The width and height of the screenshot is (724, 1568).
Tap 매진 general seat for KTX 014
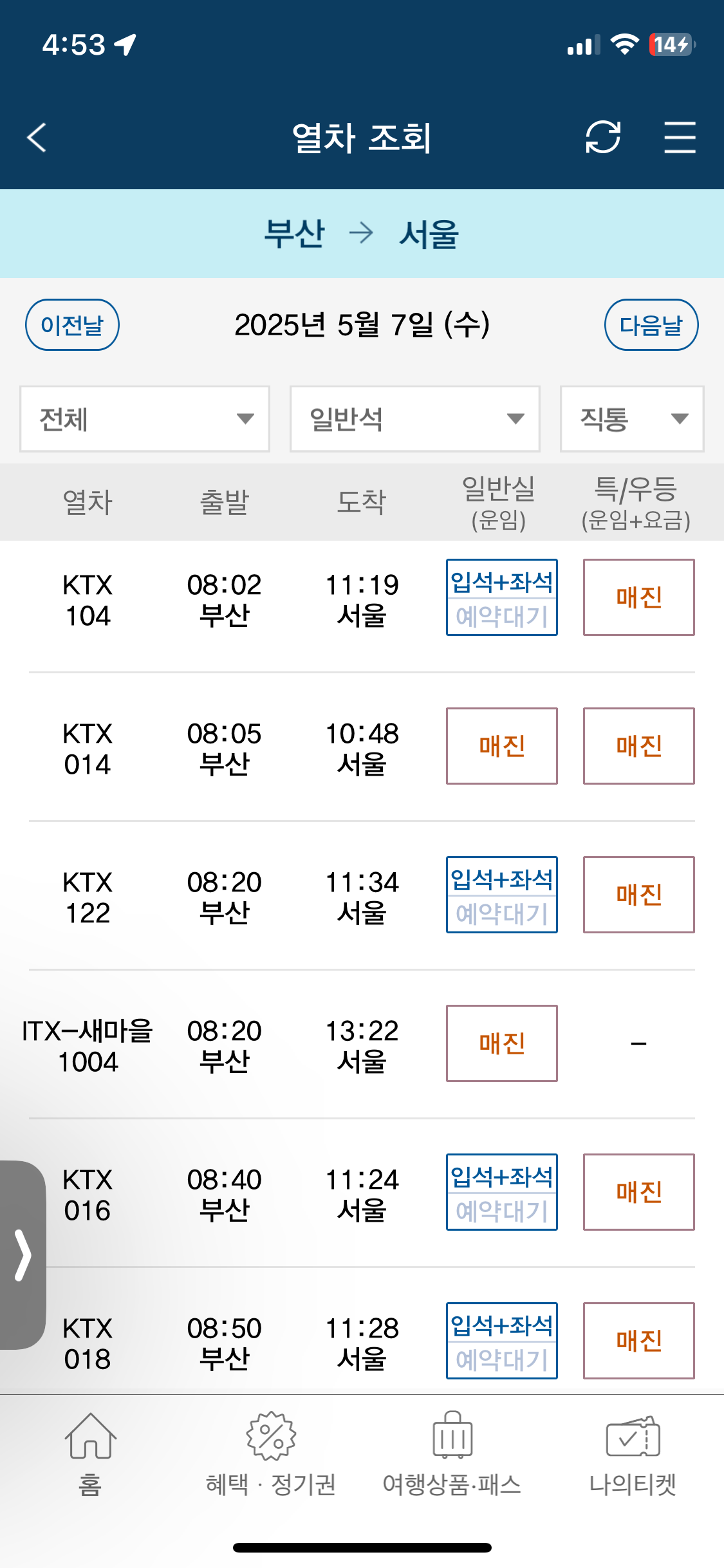click(502, 746)
